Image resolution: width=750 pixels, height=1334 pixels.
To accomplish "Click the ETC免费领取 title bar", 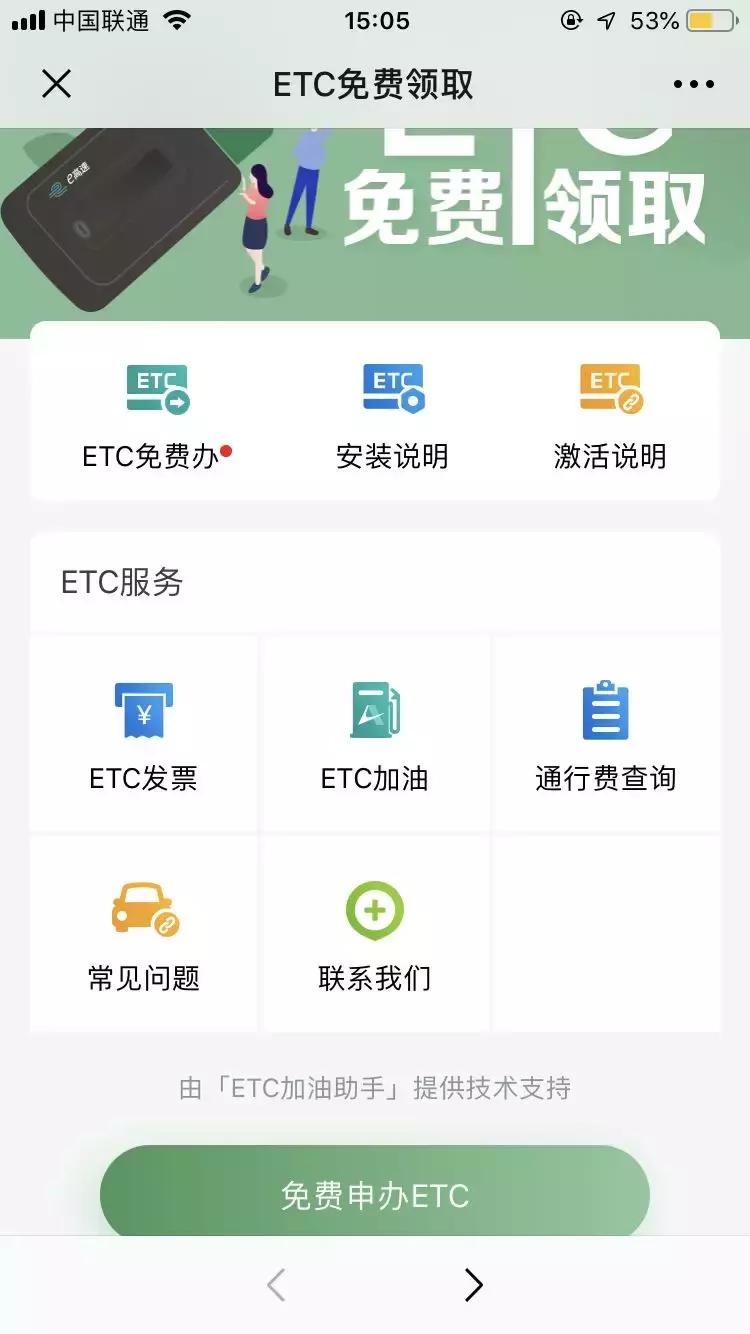I will (x=375, y=84).
